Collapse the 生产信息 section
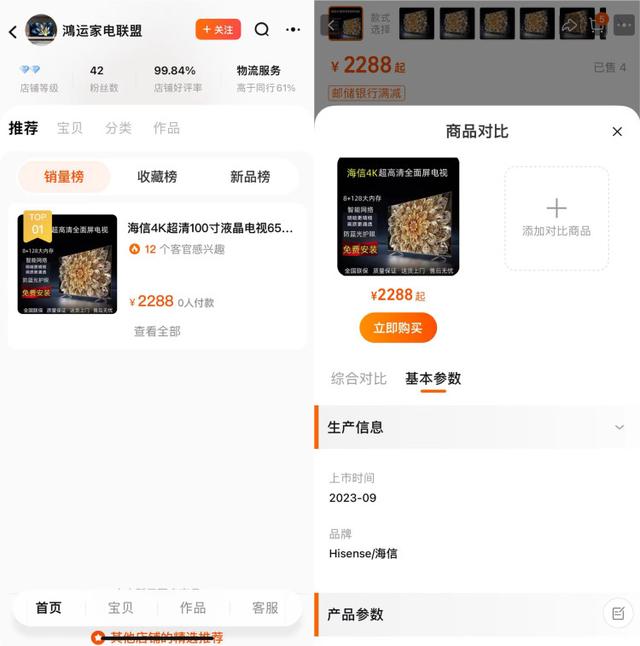 [x=619, y=427]
